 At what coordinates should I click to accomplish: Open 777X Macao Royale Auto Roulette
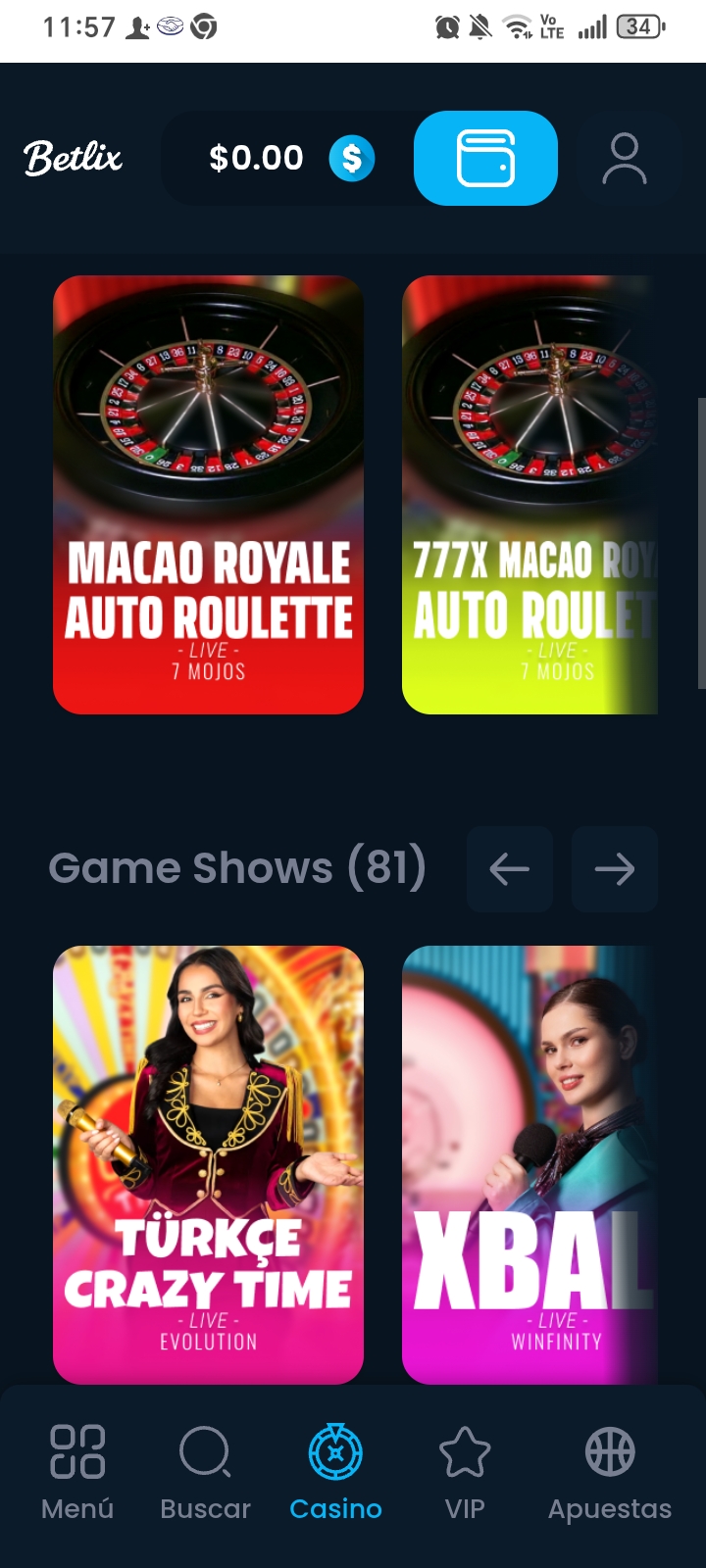tap(529, 495)
